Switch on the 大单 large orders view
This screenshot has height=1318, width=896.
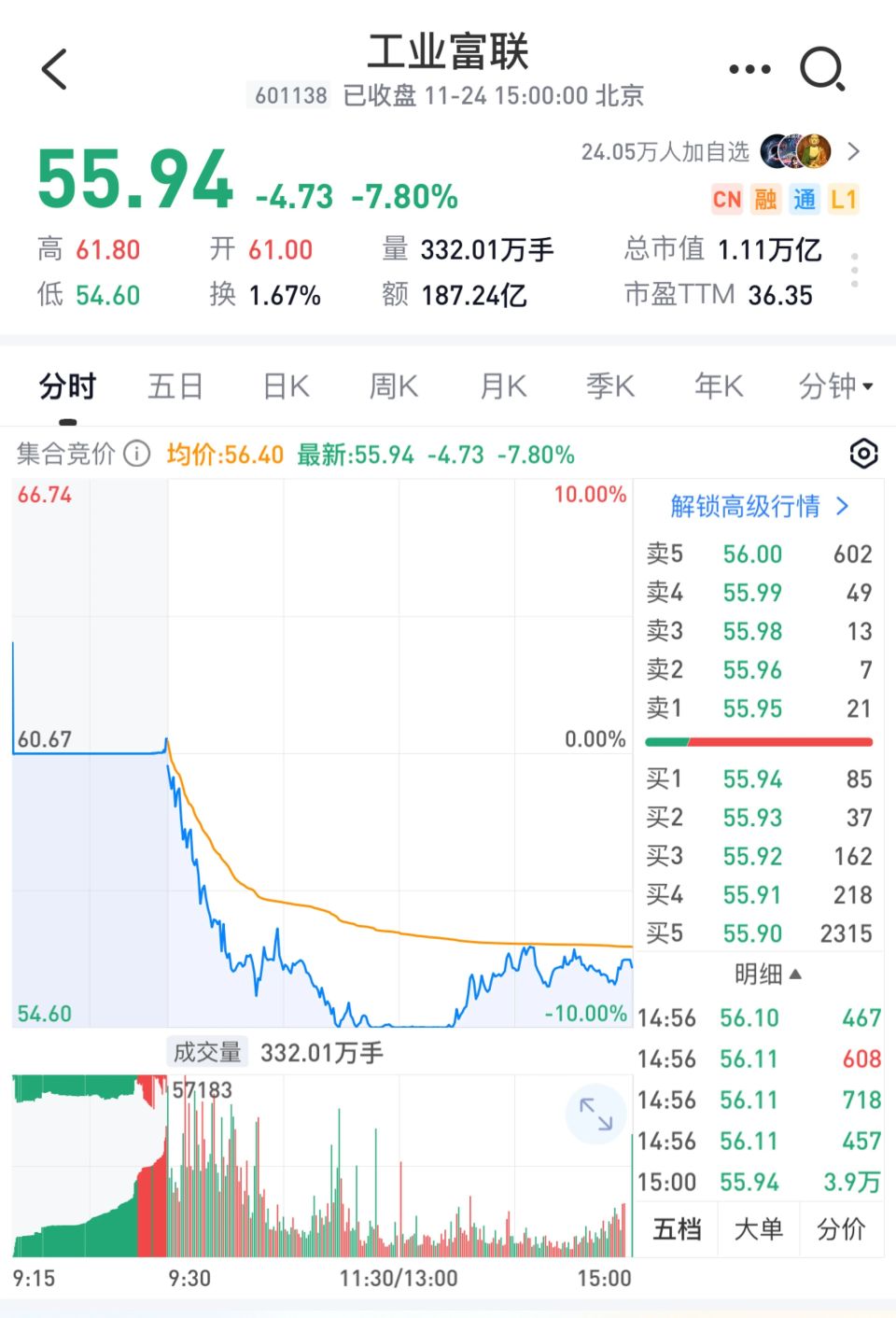(x=759, y=1230)
